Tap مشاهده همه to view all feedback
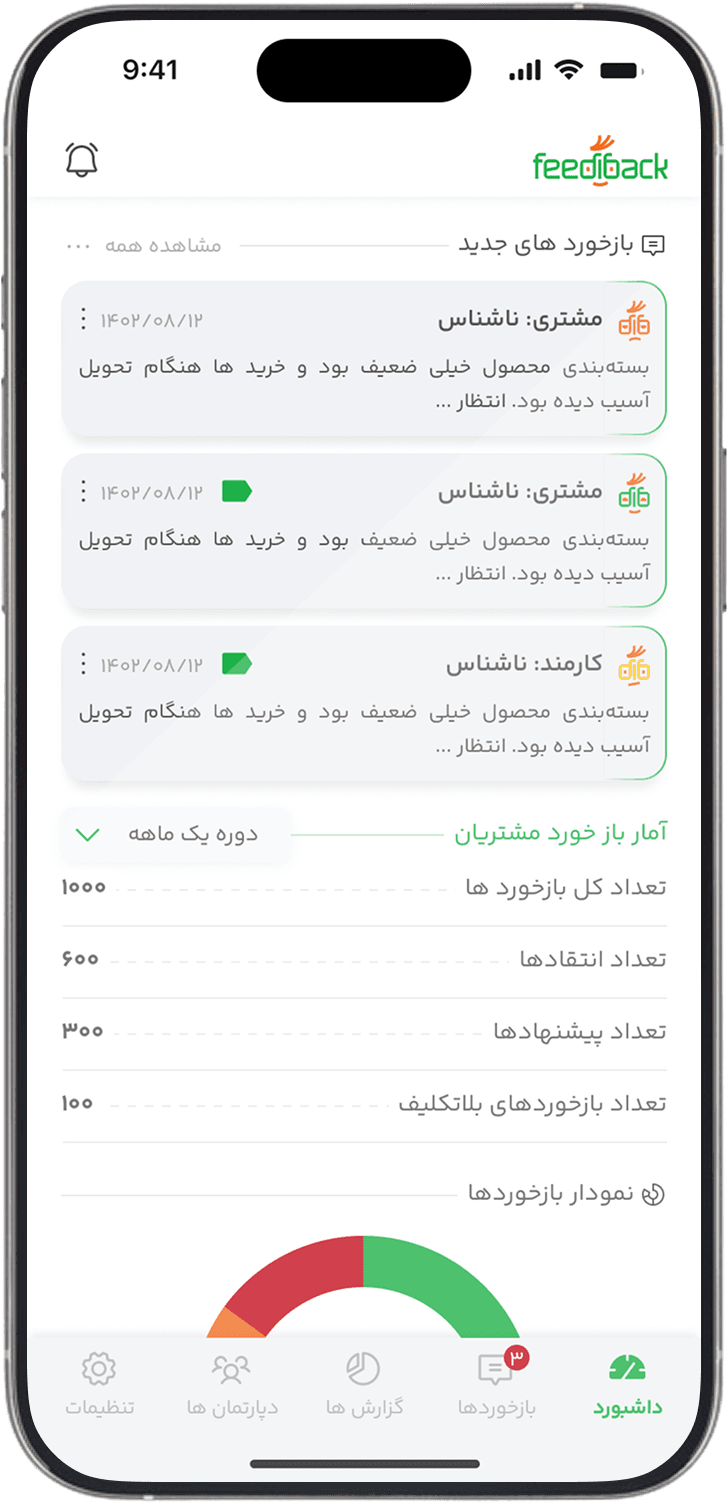727x1504 pixels. pos(143,245)
